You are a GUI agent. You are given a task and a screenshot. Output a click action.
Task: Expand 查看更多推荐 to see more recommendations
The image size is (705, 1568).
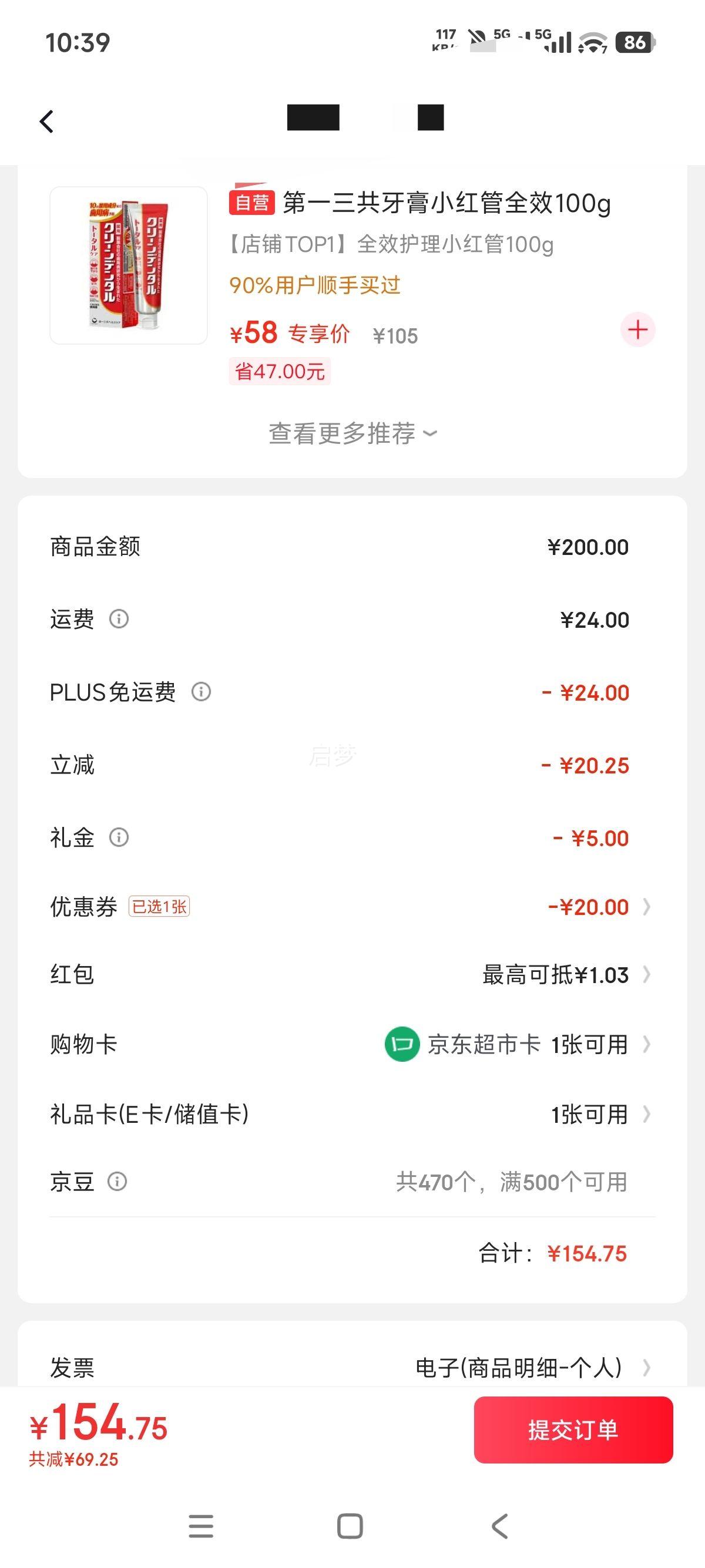(352, 433)
